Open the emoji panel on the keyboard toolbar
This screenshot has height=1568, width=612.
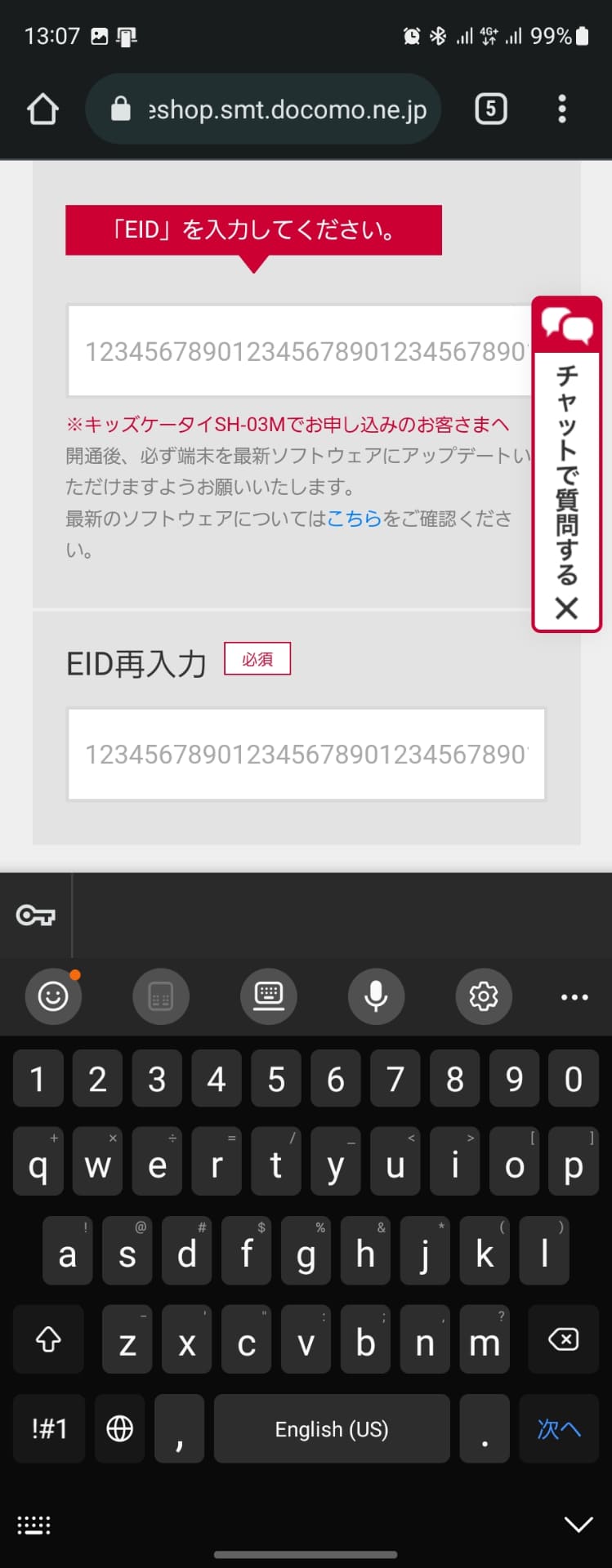(52, 996)
